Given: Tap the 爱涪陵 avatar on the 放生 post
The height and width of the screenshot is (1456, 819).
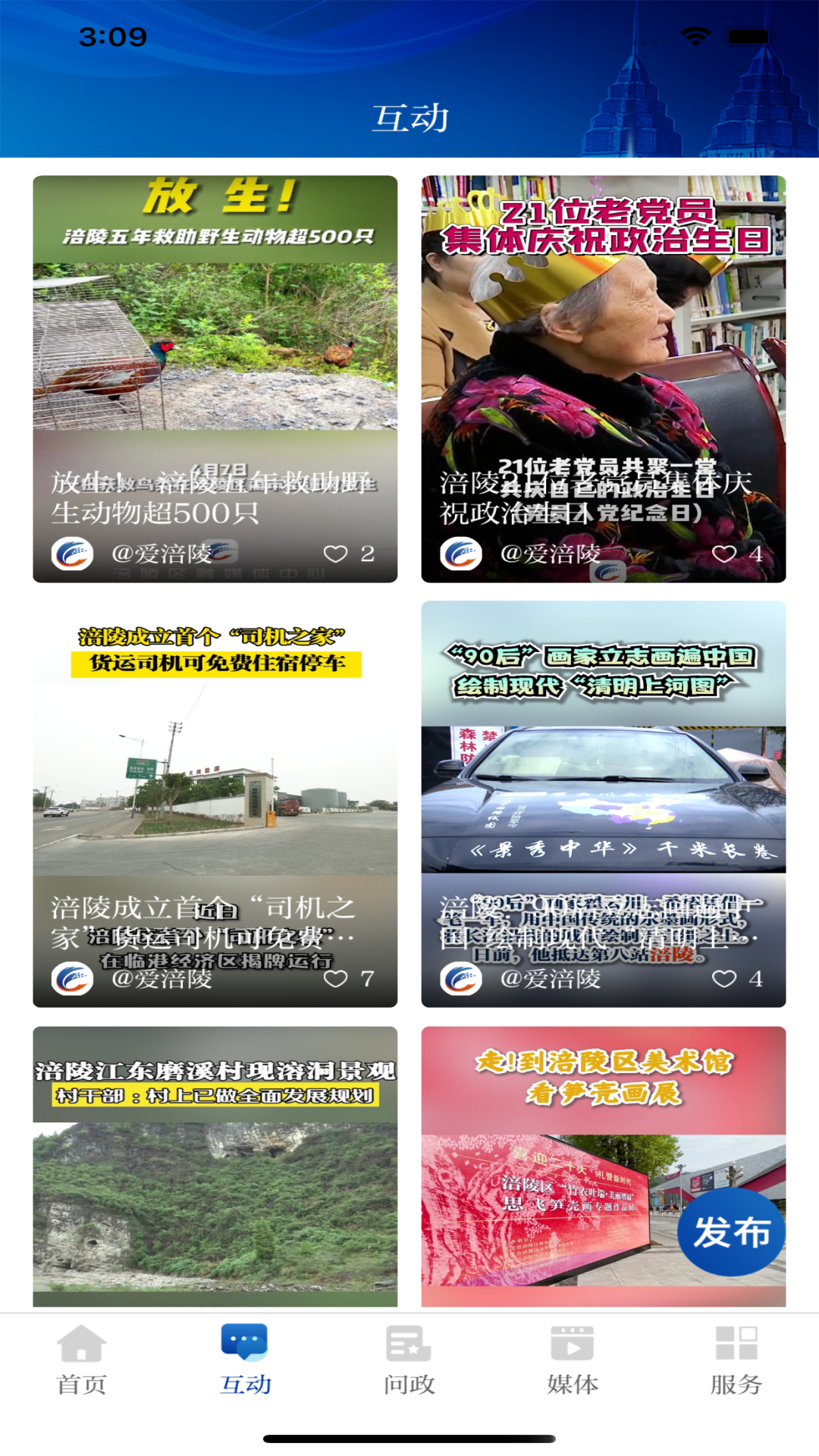Looking at the screenshot, I should tap(73, 554).
